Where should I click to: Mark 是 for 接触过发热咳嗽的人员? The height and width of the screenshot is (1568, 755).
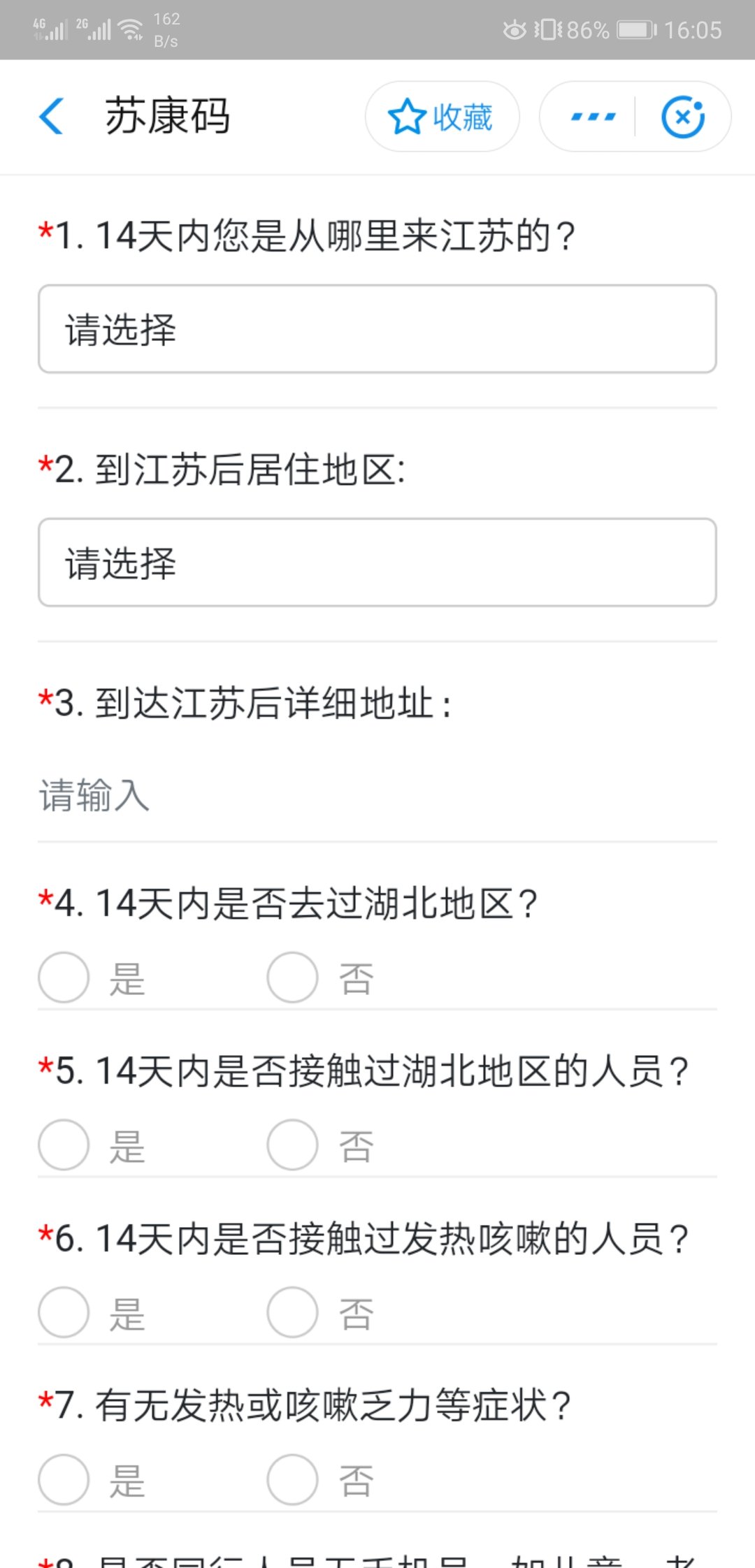64,1313
